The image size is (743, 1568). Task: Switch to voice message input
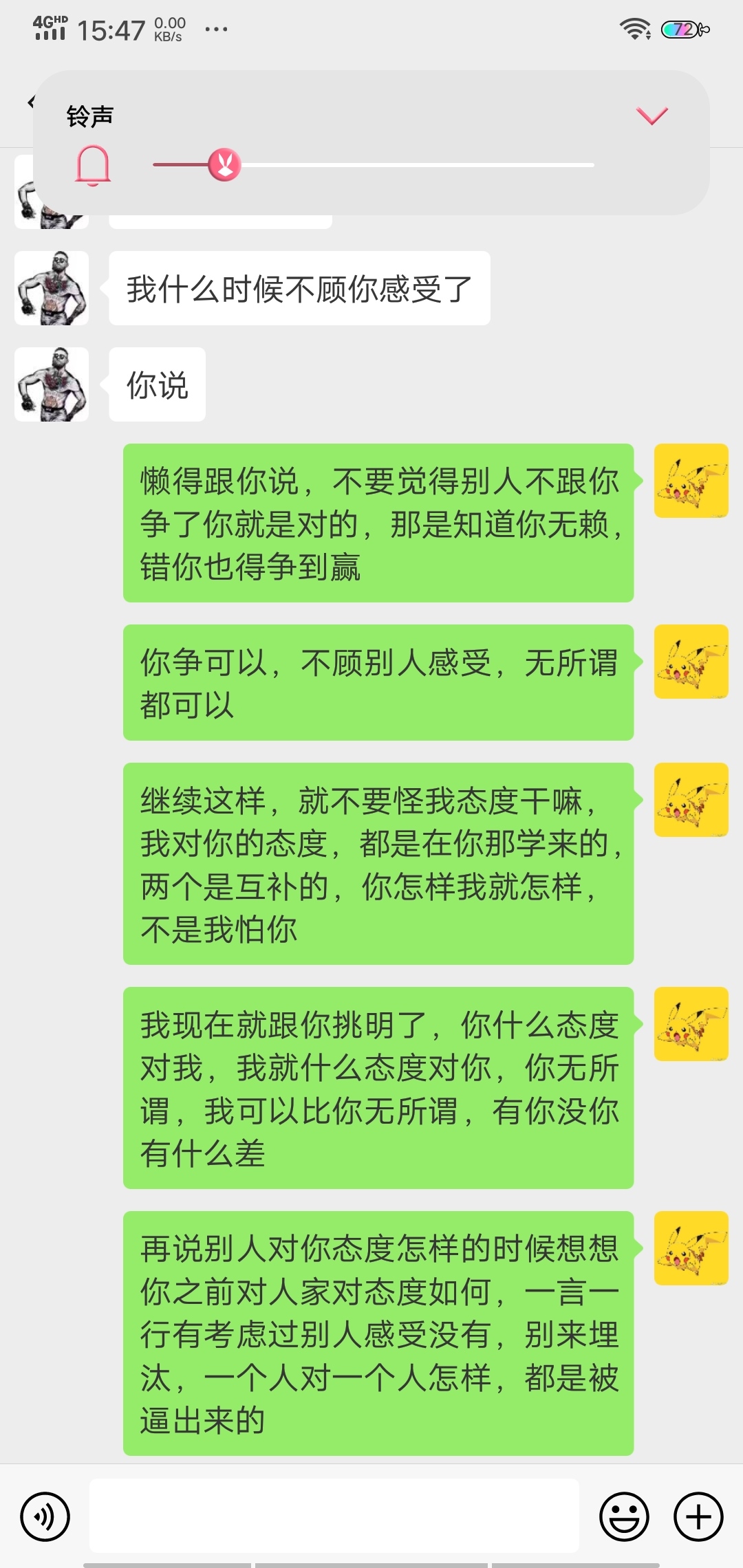(45, 1516)
